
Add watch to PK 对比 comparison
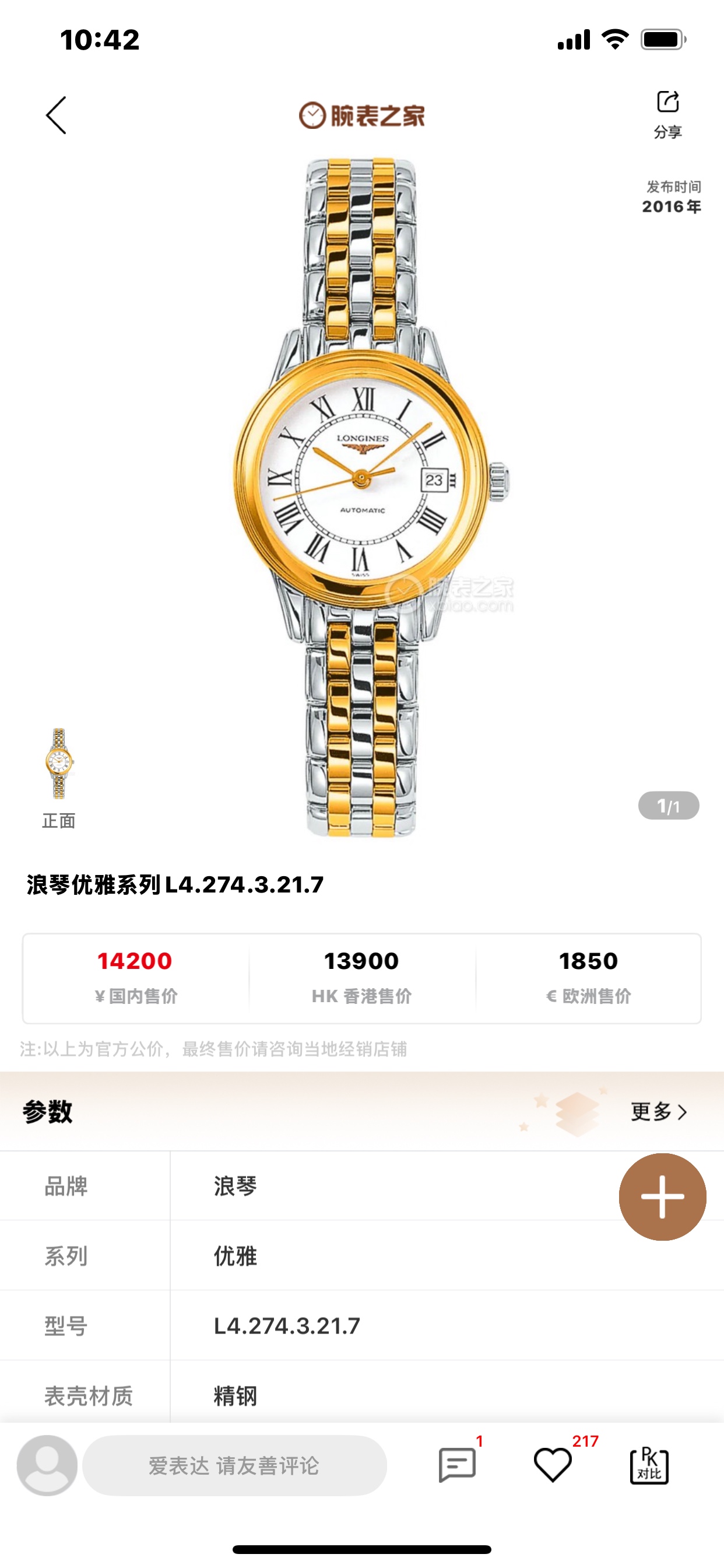point(649,1466)
